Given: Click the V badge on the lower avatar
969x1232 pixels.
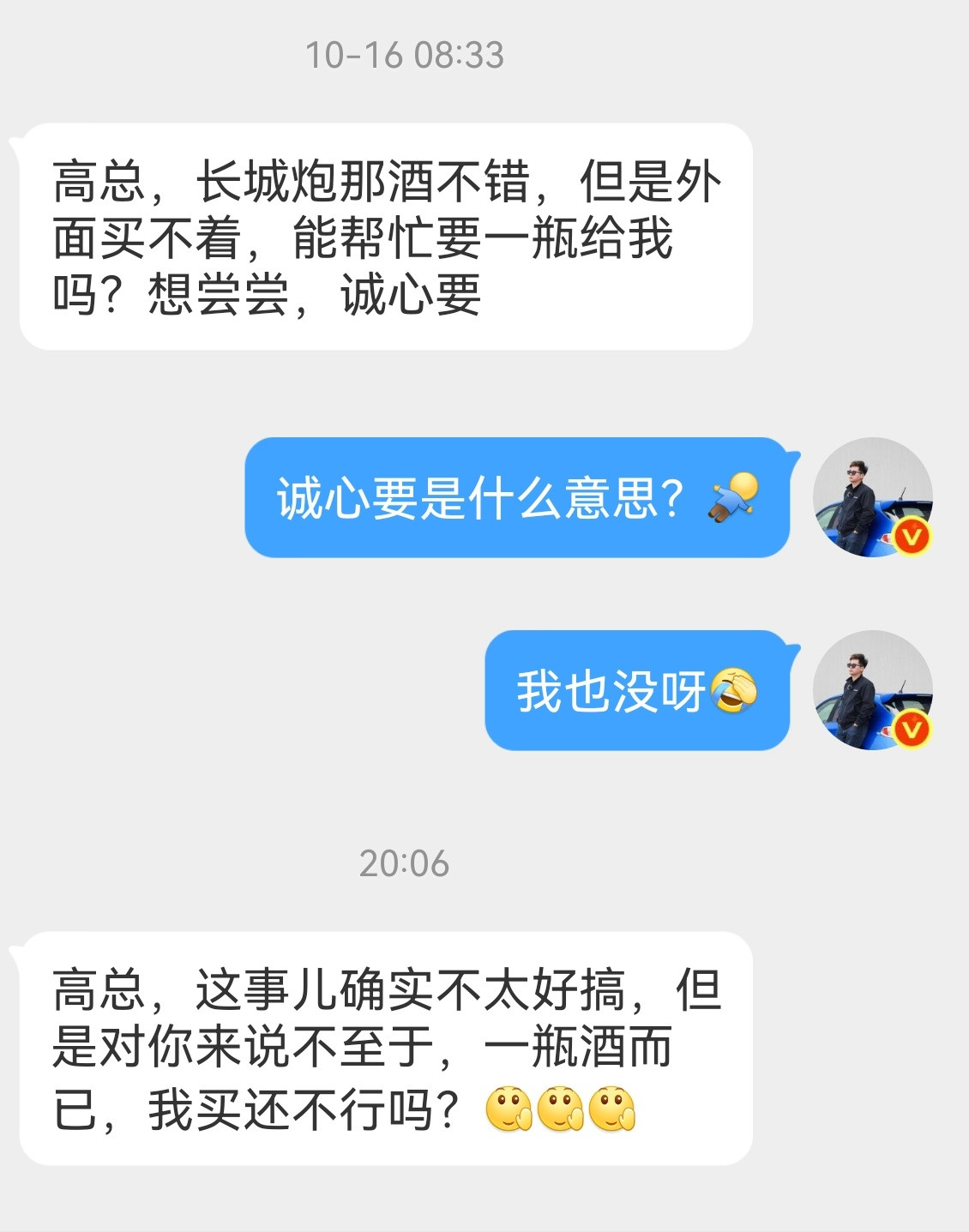Looking at the screenshot, I should (911, 730).
